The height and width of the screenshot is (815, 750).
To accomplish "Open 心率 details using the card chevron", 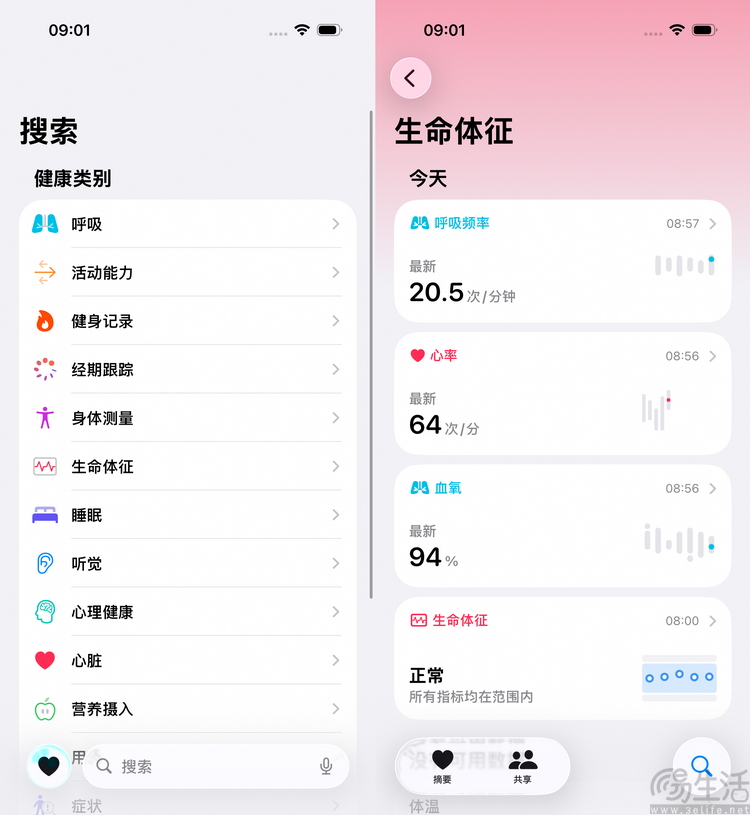I will (713, 356).
